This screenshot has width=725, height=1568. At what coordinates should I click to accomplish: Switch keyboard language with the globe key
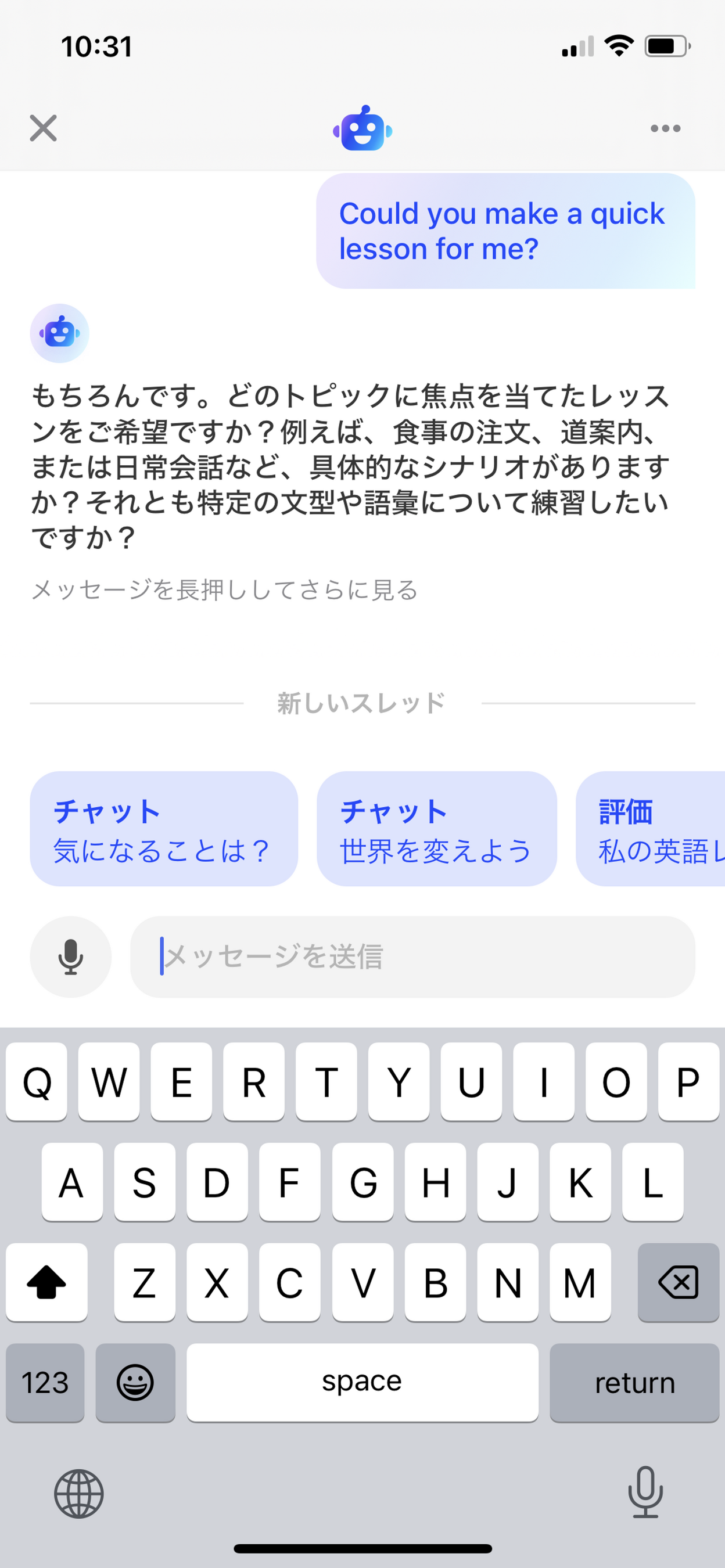pos(78,1493)
